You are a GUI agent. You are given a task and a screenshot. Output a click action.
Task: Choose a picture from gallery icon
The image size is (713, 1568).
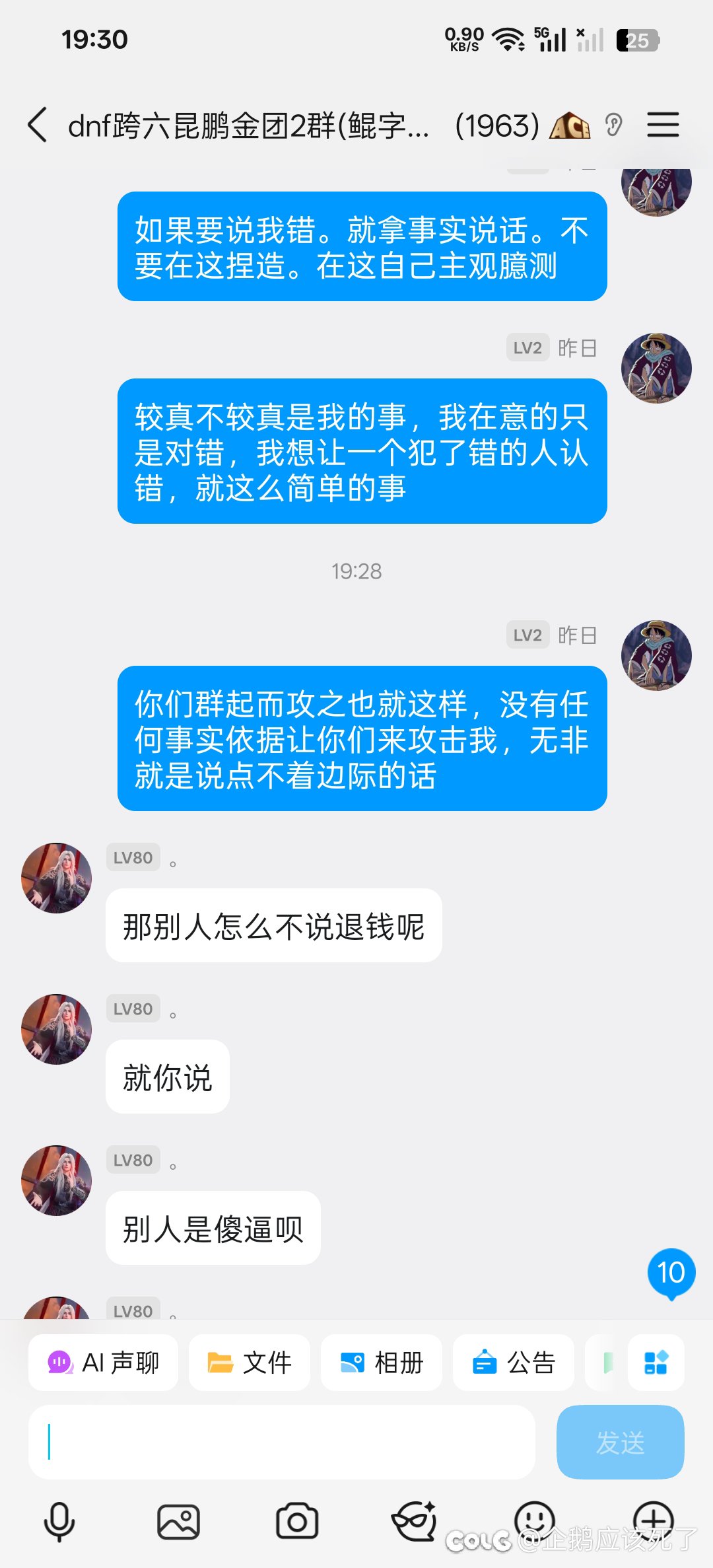point(178,1522)
